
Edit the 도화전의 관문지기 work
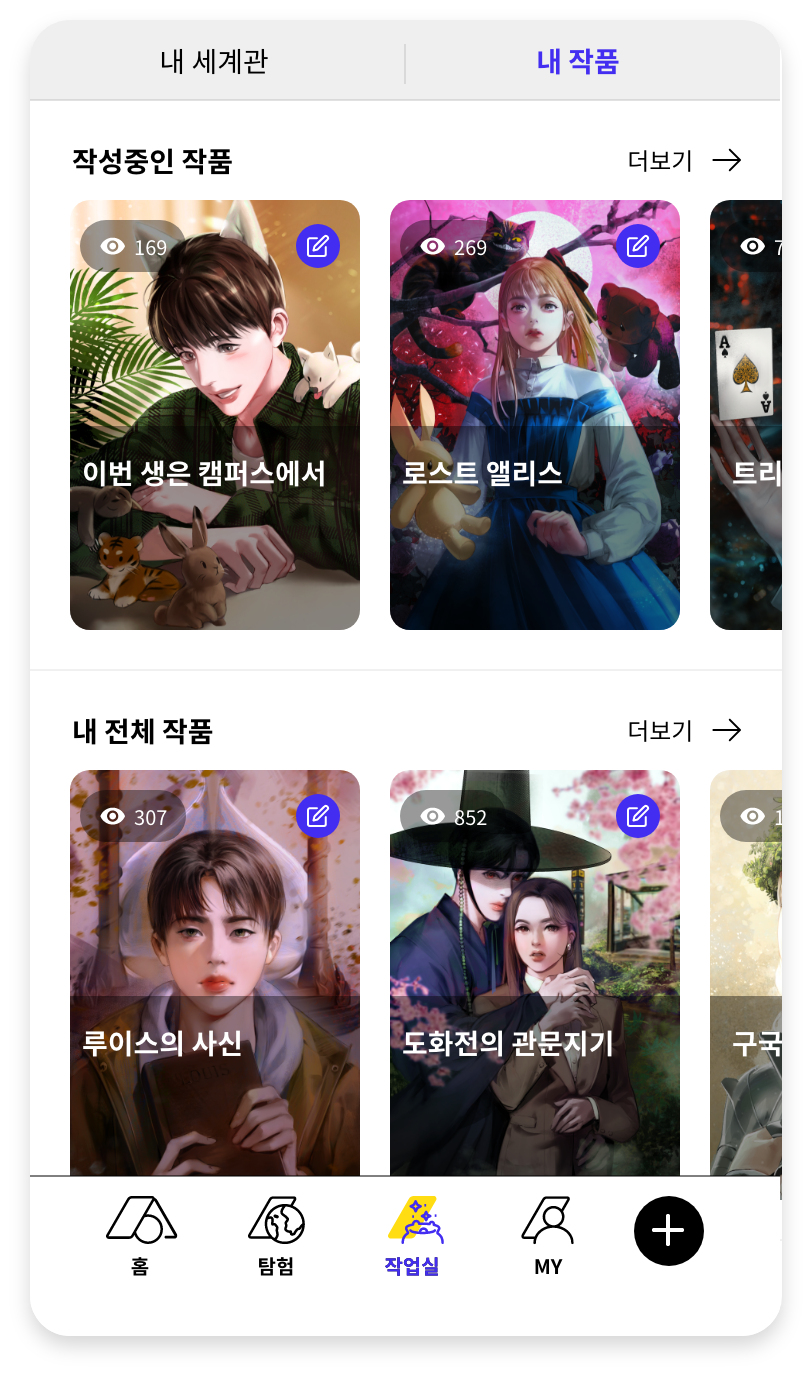pyautogui.click(x=638, y=816)
